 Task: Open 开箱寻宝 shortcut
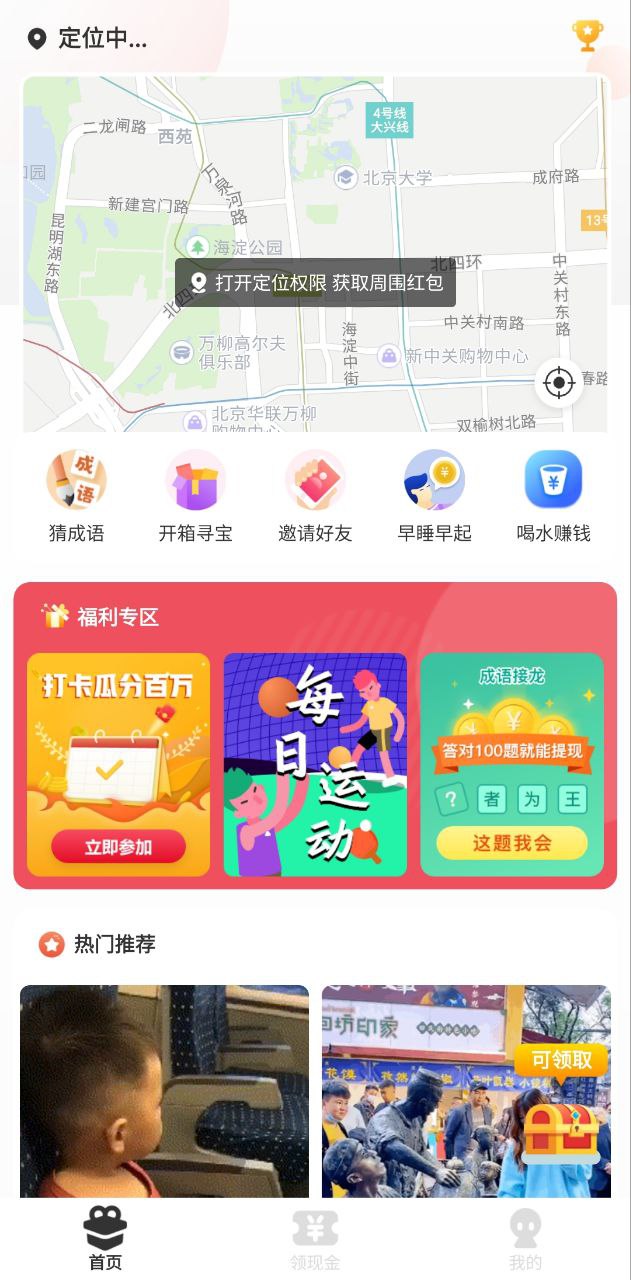point(196,496)
